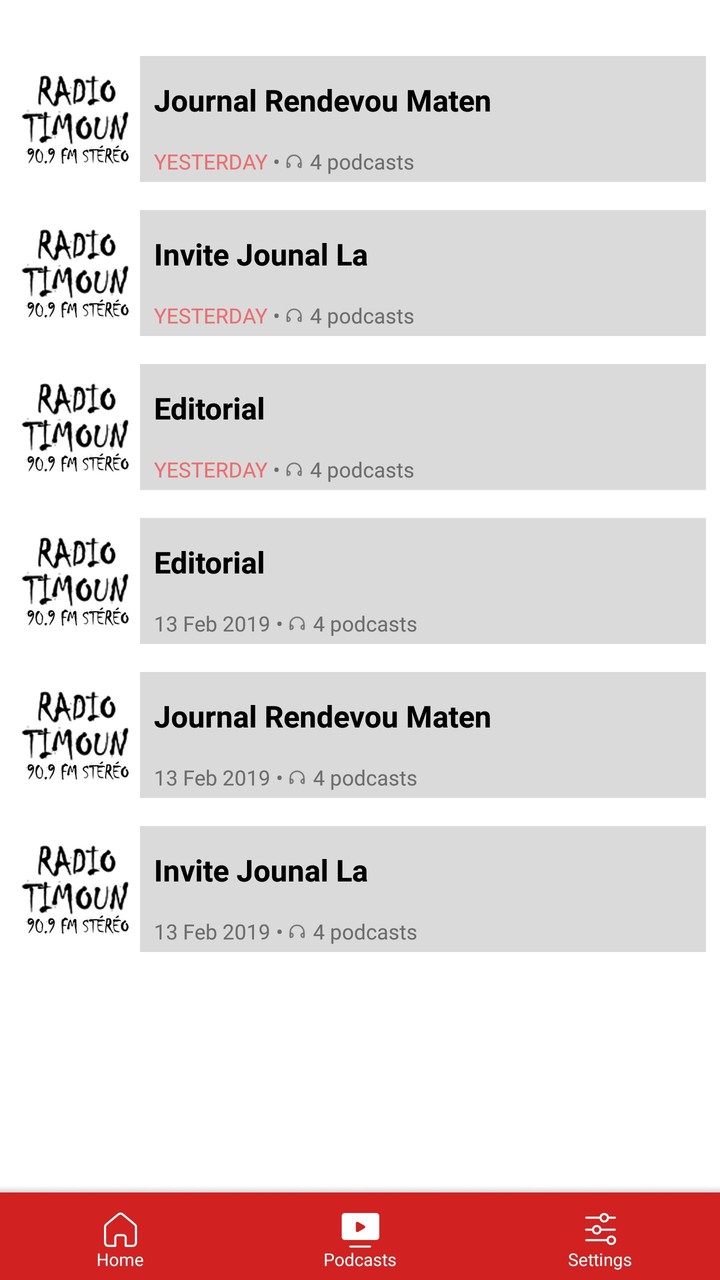The height and width of the screenshot is (1280, 720).
Task: Open the Journal Rendevou Maten episode from yesterday
Action: (x=422, y=118)
